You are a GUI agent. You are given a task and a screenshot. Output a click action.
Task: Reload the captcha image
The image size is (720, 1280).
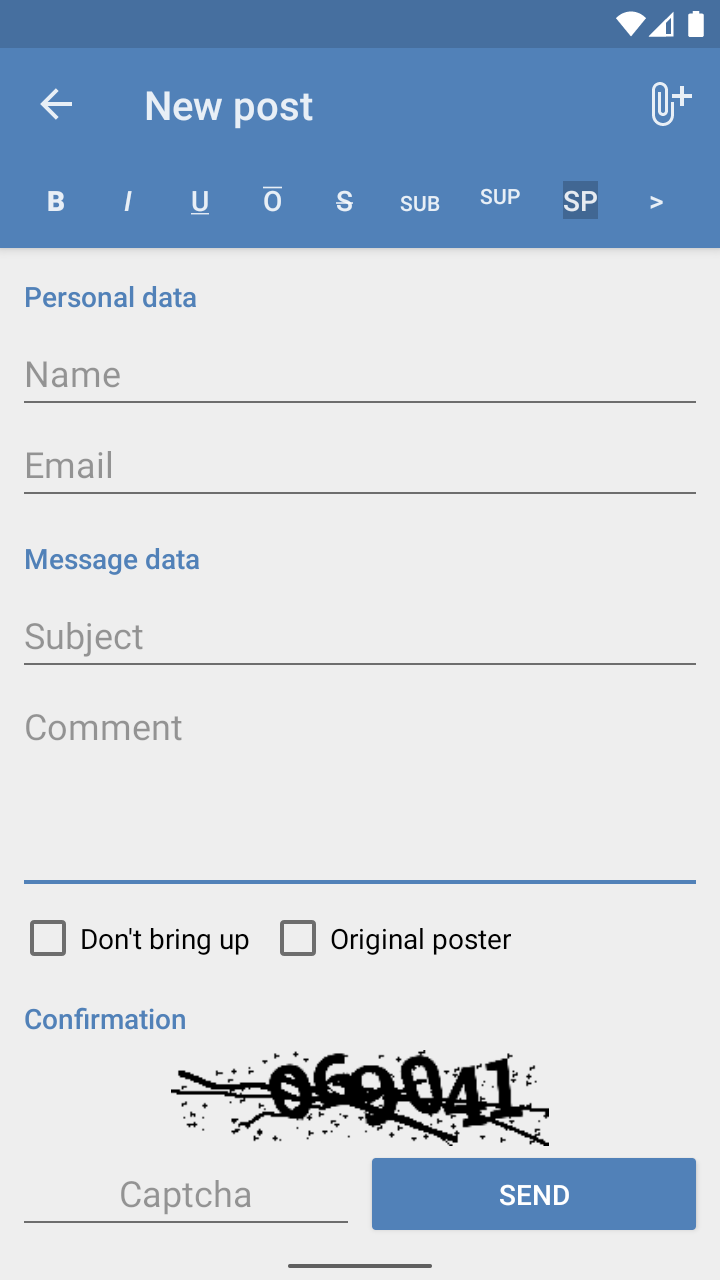[360, 1097]
